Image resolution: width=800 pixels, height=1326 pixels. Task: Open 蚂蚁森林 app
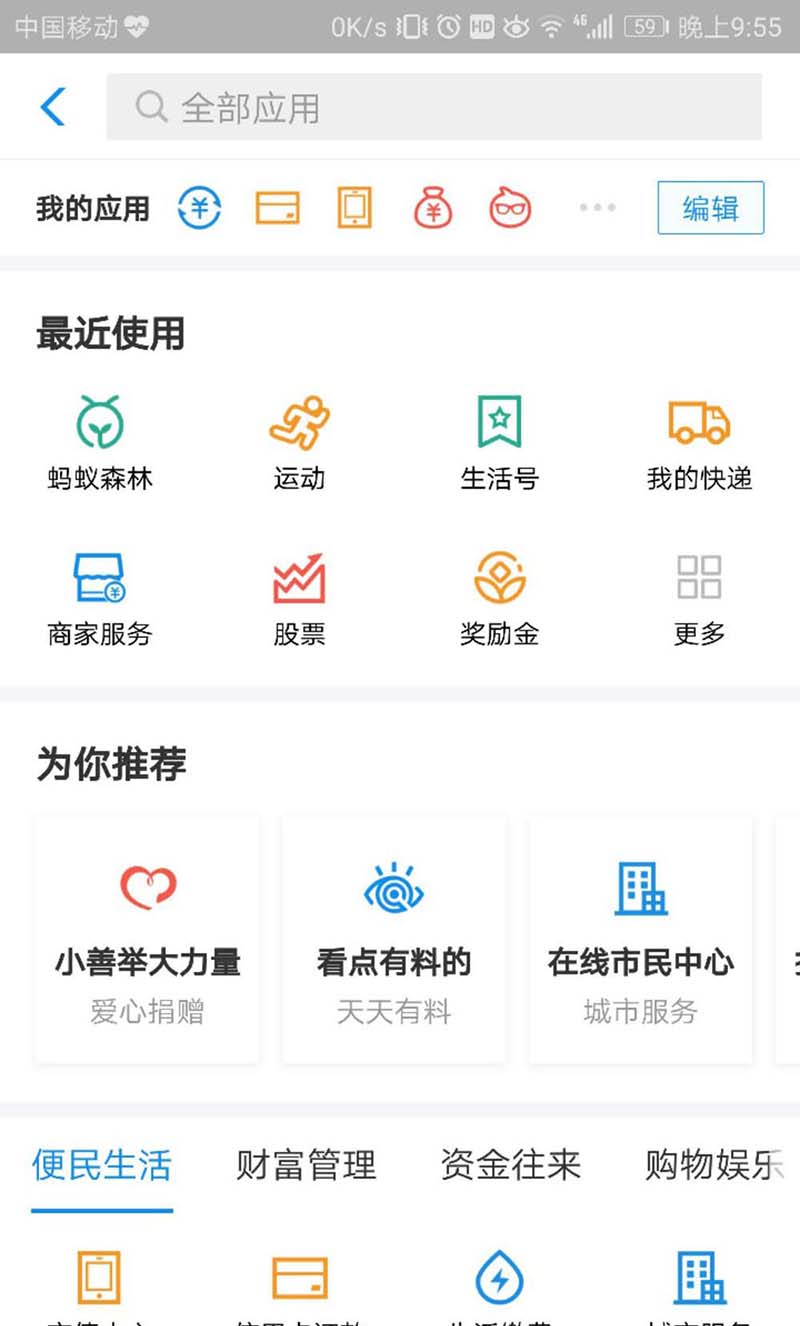point(100,441)
